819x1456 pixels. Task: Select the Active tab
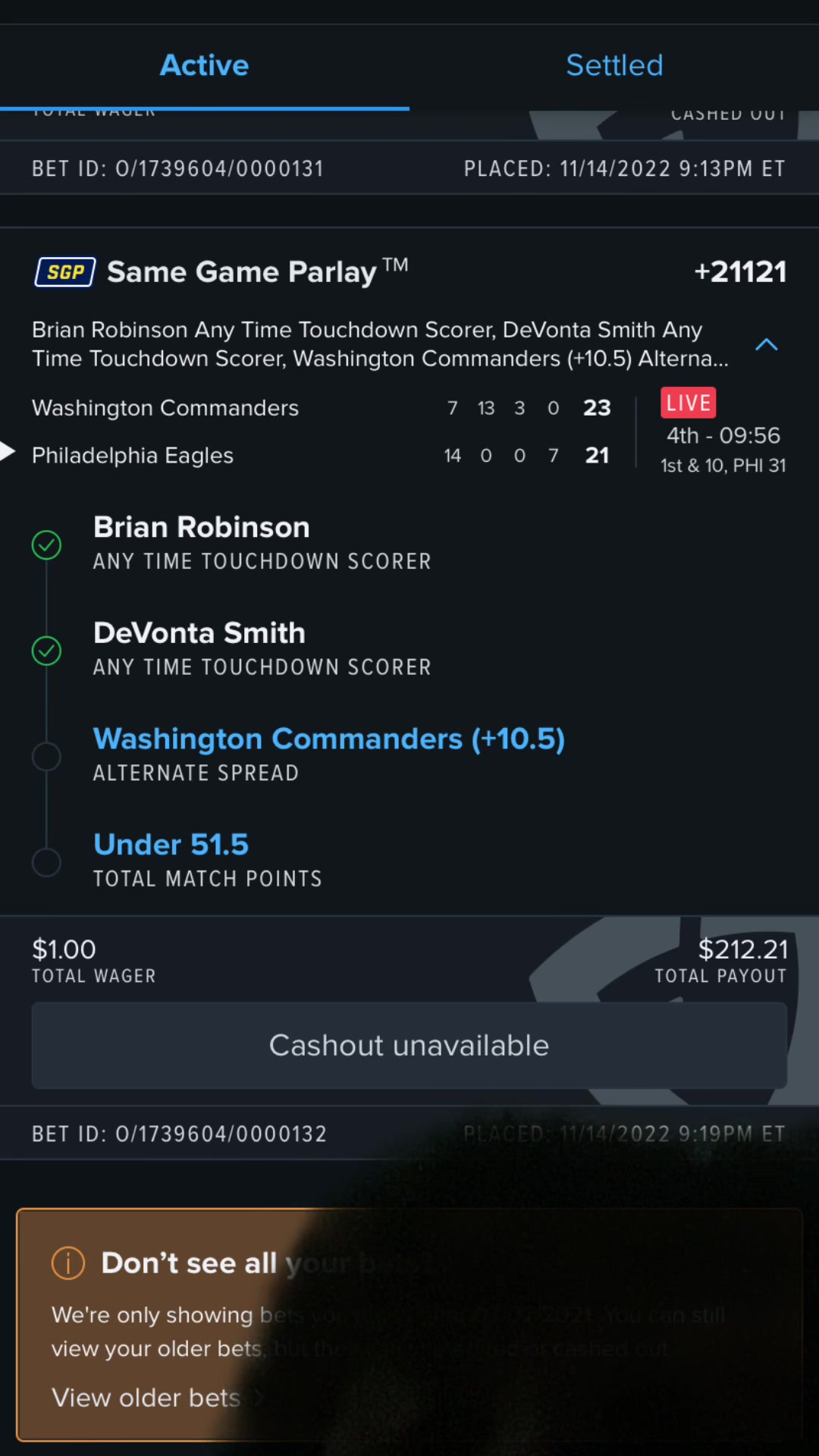pos(204,66)
